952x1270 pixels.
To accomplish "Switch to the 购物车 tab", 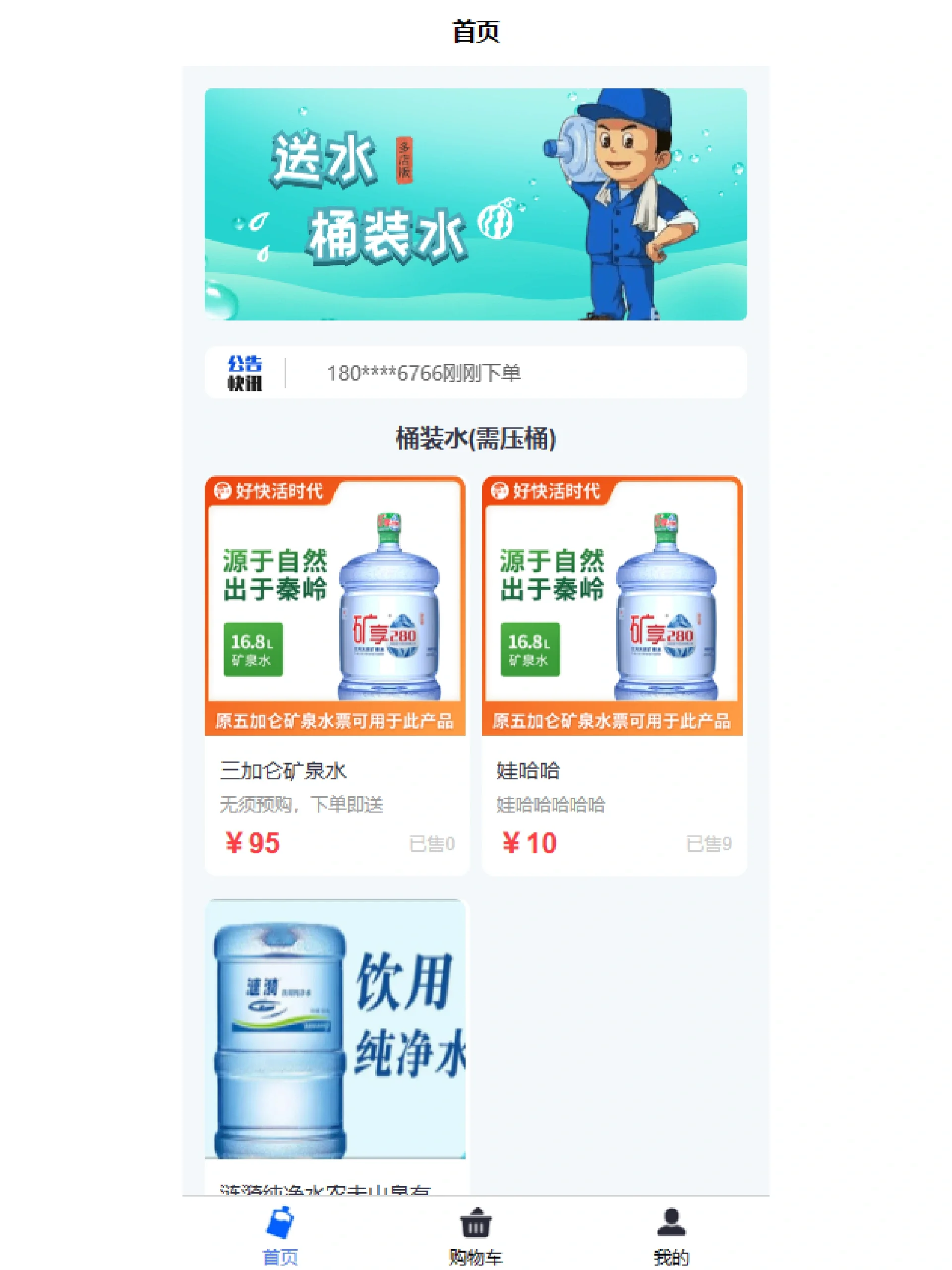I will pyautogui.click(x=475, y=1234).
